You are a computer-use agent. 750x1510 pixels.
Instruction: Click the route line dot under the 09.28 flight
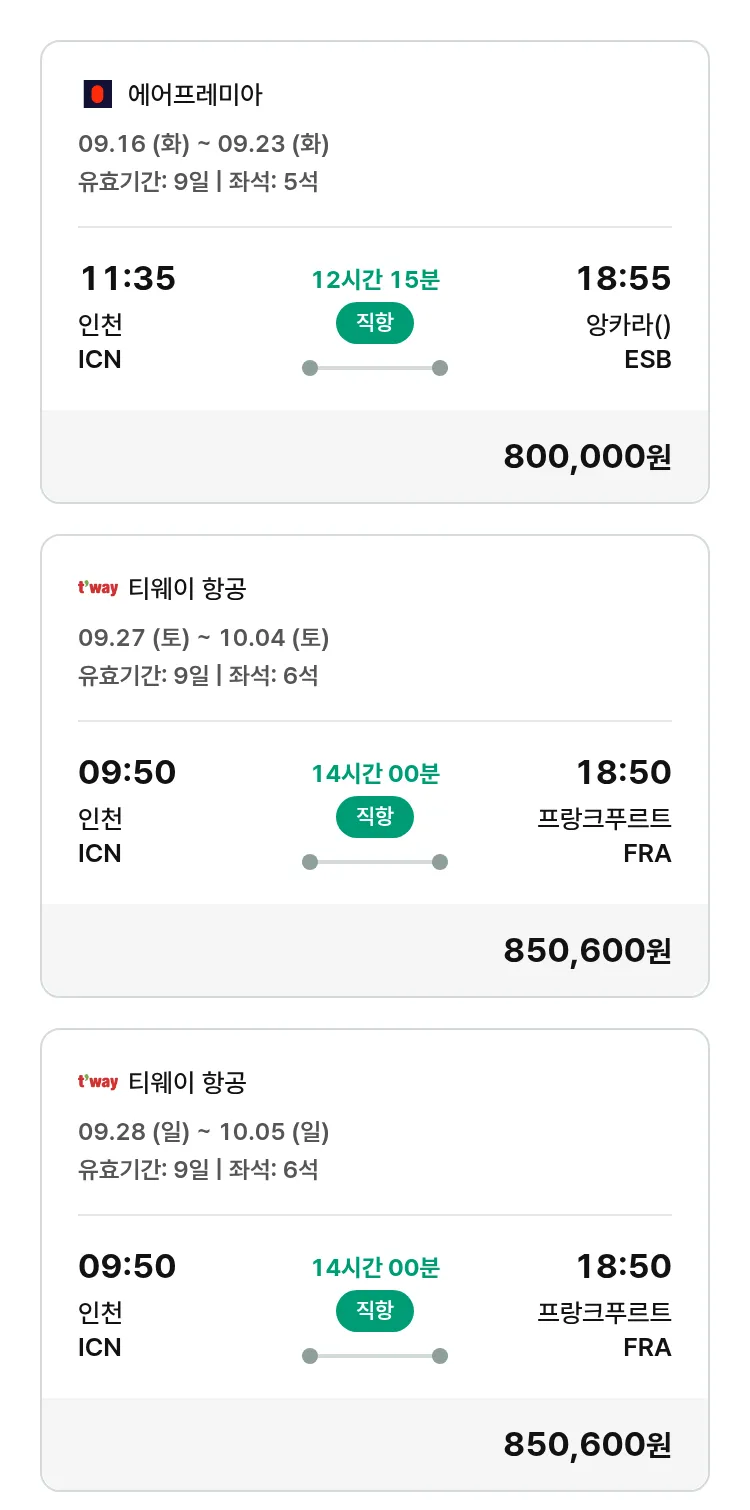(x=308, y=1355)
